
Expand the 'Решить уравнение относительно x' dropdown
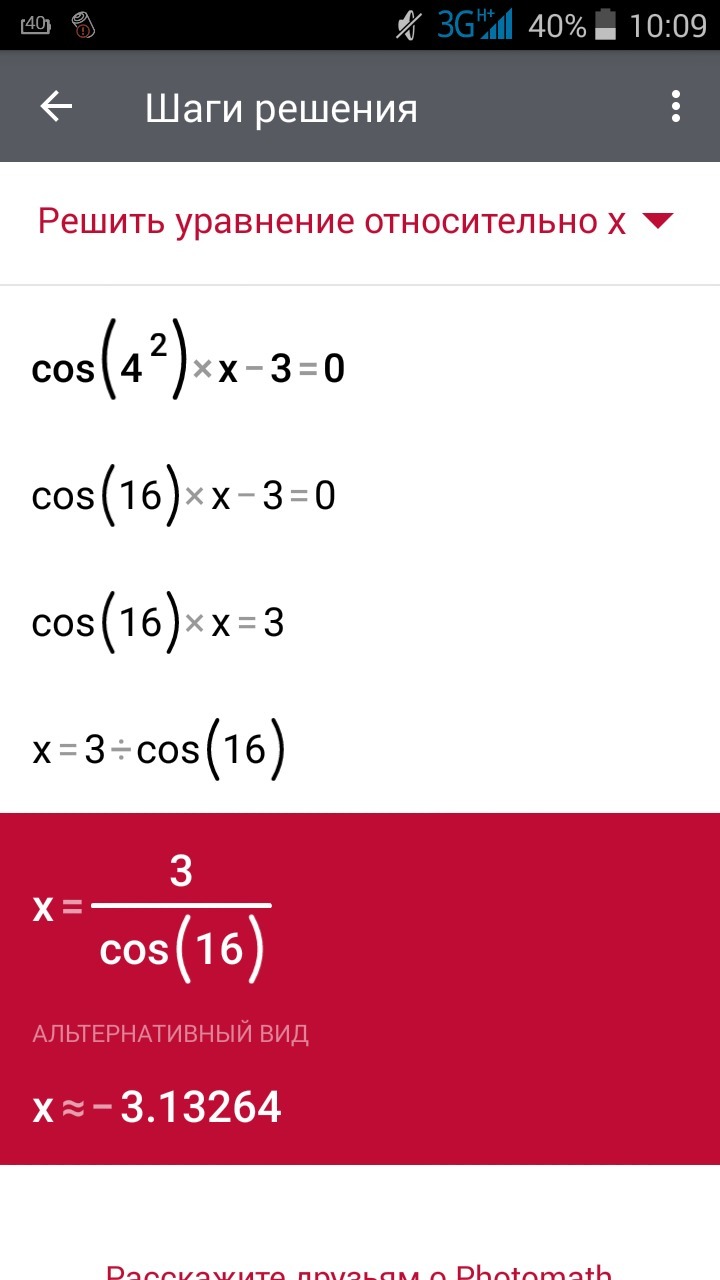(356, 221)
